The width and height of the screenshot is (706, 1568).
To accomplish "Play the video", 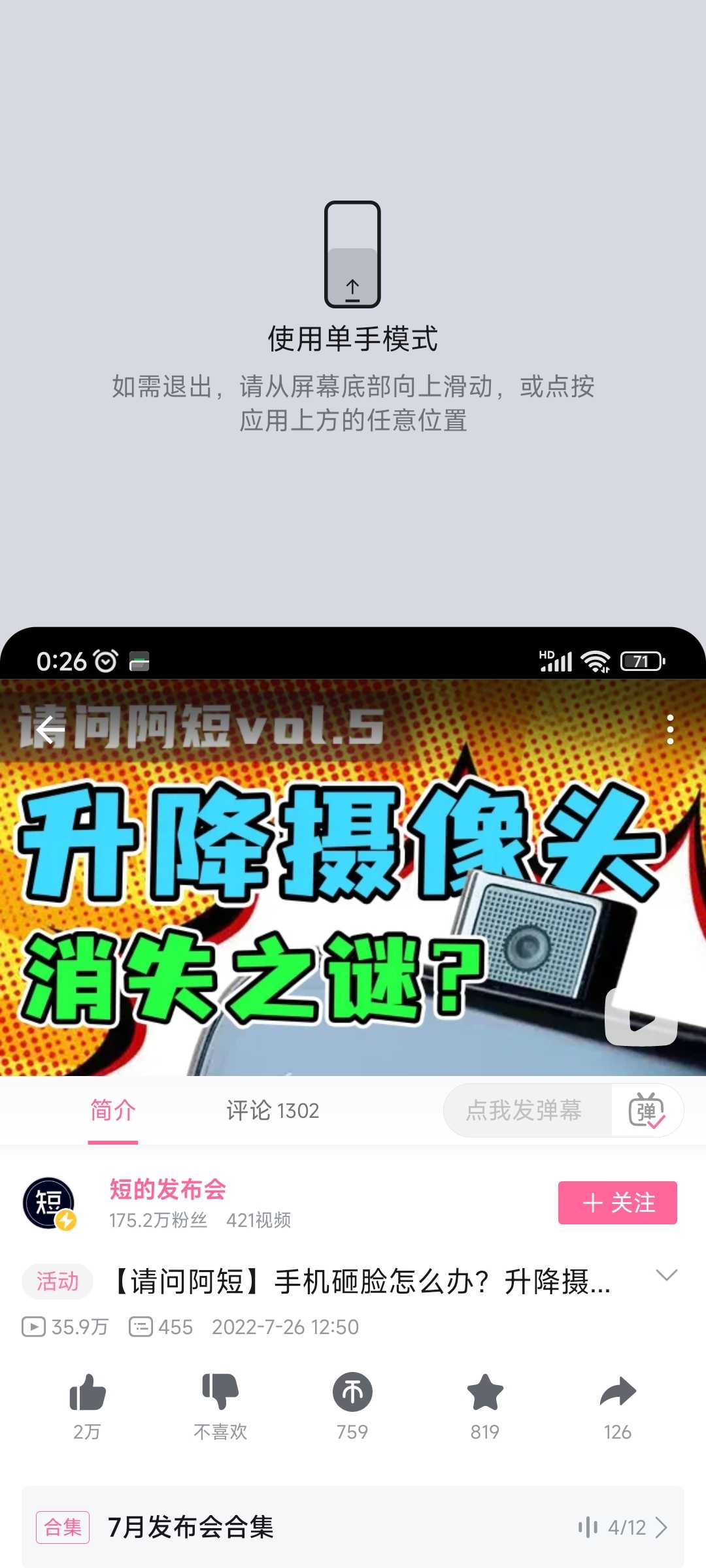I will [x=641, y=1018].
